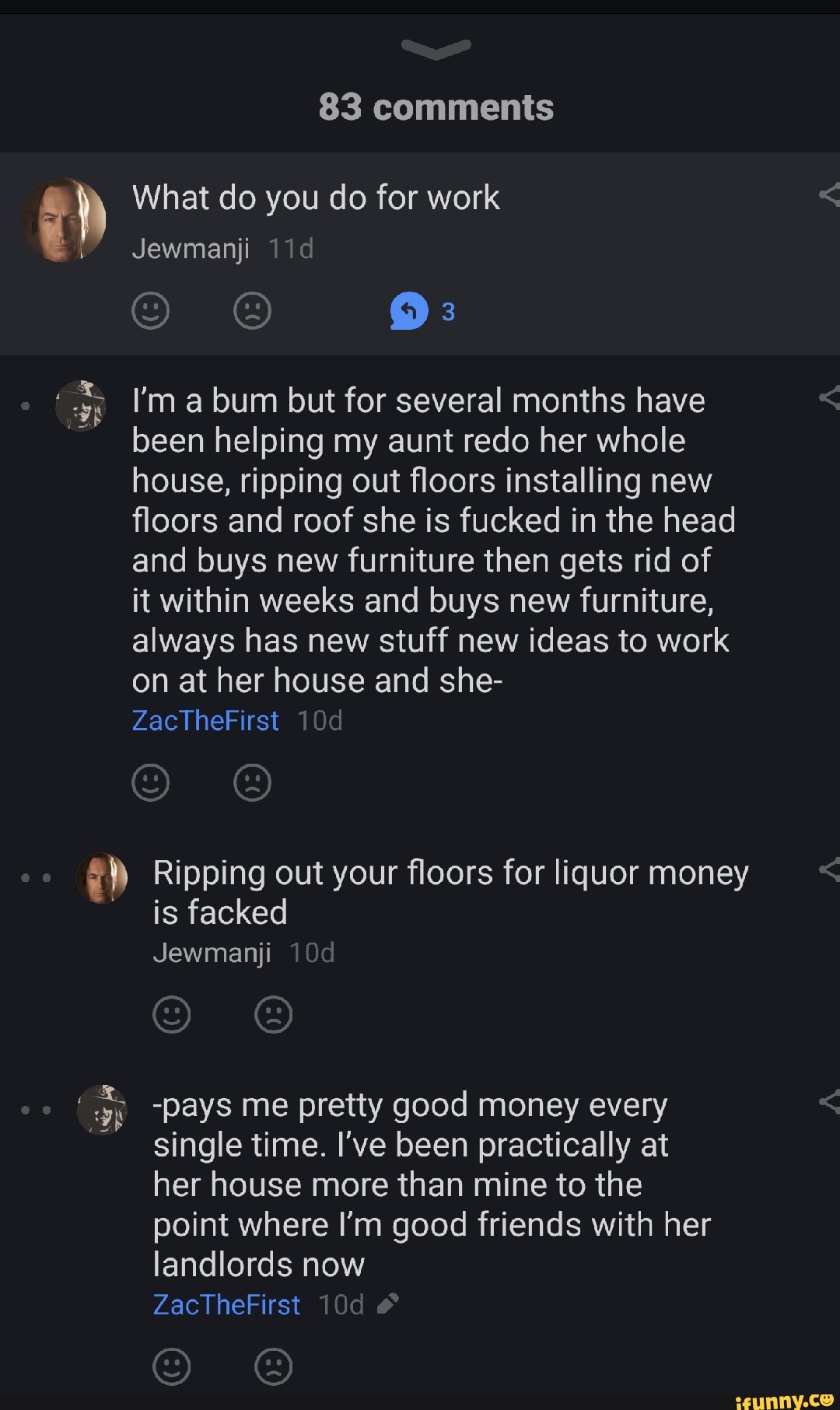840x1410 pixels.
Task: Open the blue reply bubble showing 3 replies
Action: tap(408, 310)
